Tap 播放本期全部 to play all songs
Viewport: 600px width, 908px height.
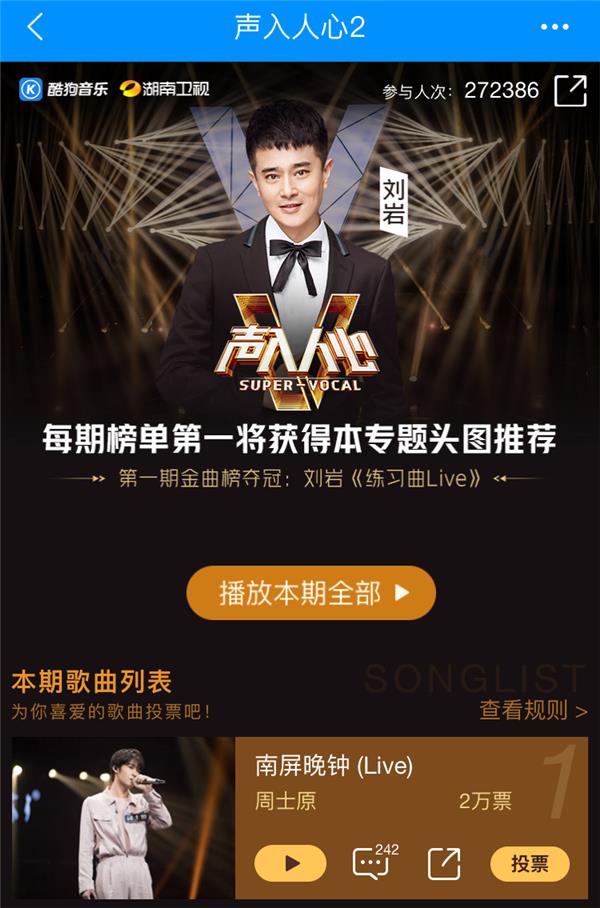click(311, 593)
